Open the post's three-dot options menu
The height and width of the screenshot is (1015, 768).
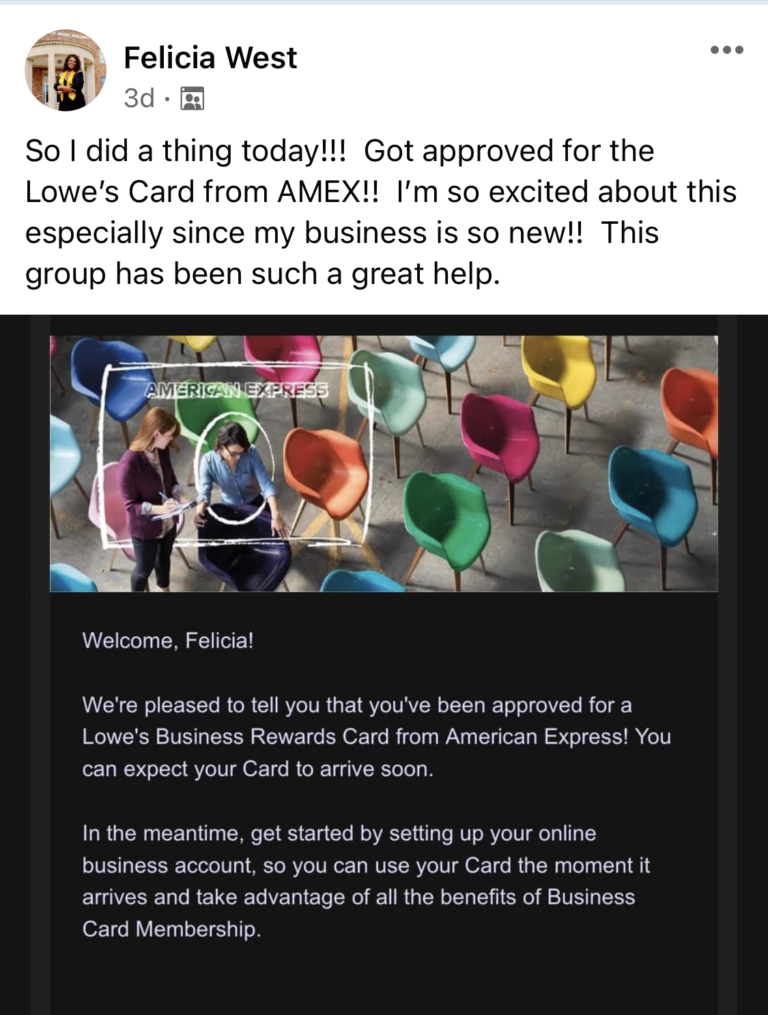[x=726, y=50]
